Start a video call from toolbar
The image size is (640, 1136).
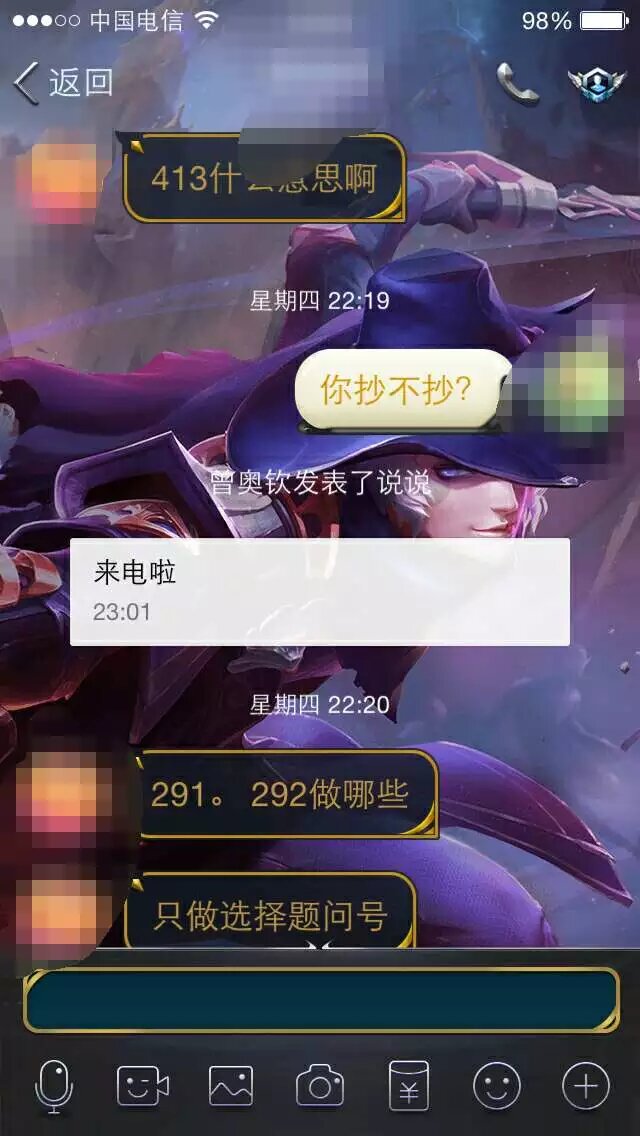point(143,1086)
